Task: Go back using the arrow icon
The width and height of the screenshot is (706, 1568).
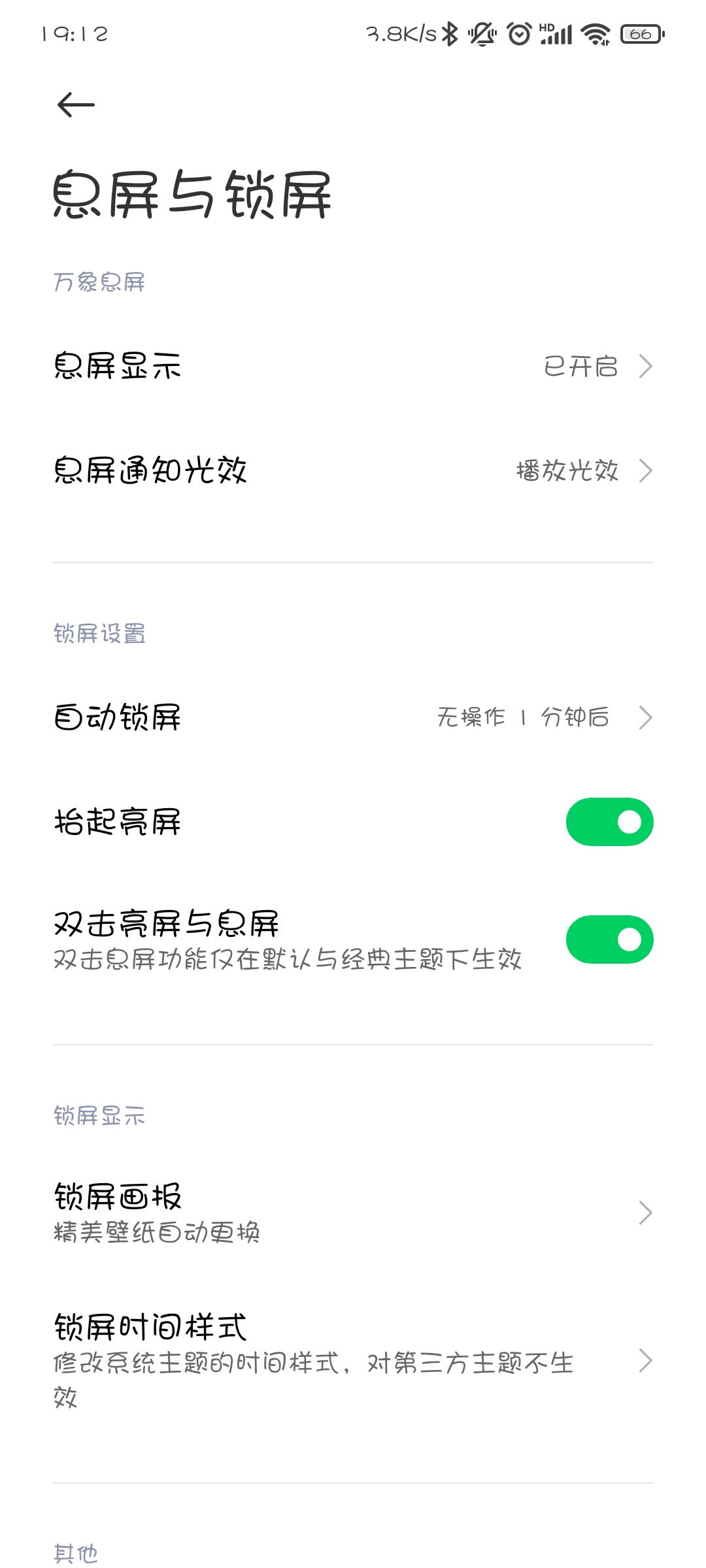Action: point(76,105)
